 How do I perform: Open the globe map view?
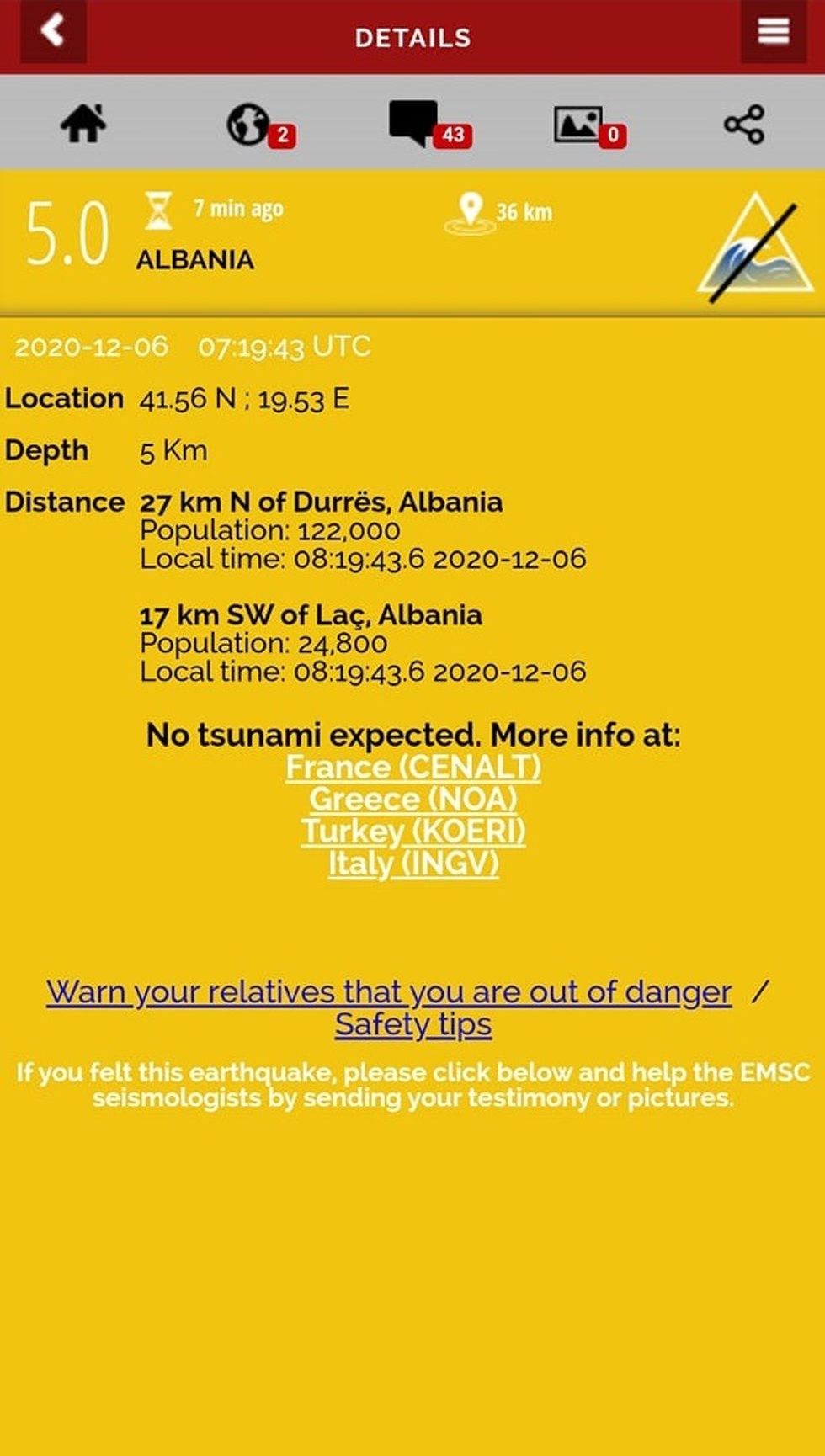[250, 125]
